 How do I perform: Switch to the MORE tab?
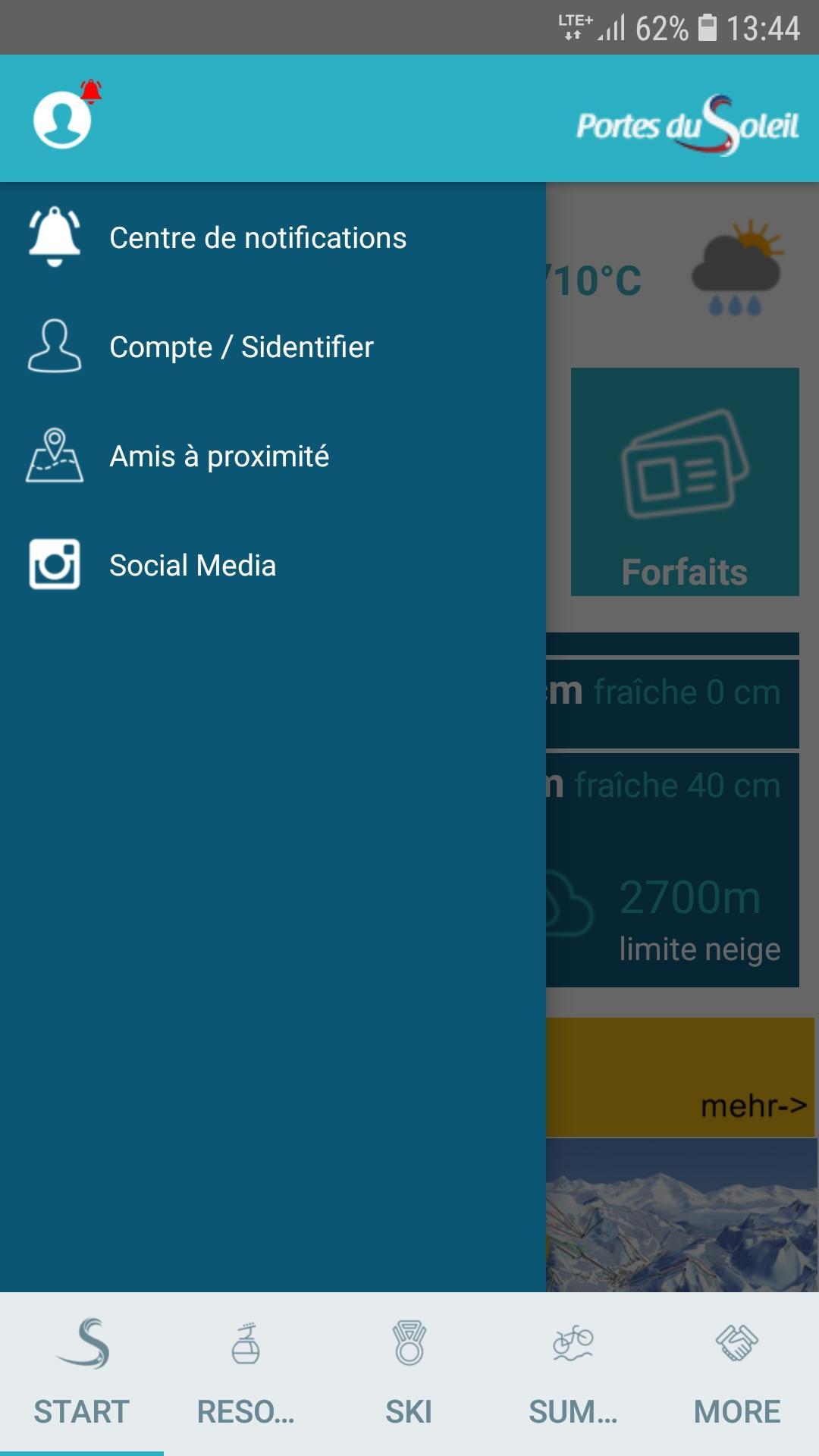point(737,1374)
